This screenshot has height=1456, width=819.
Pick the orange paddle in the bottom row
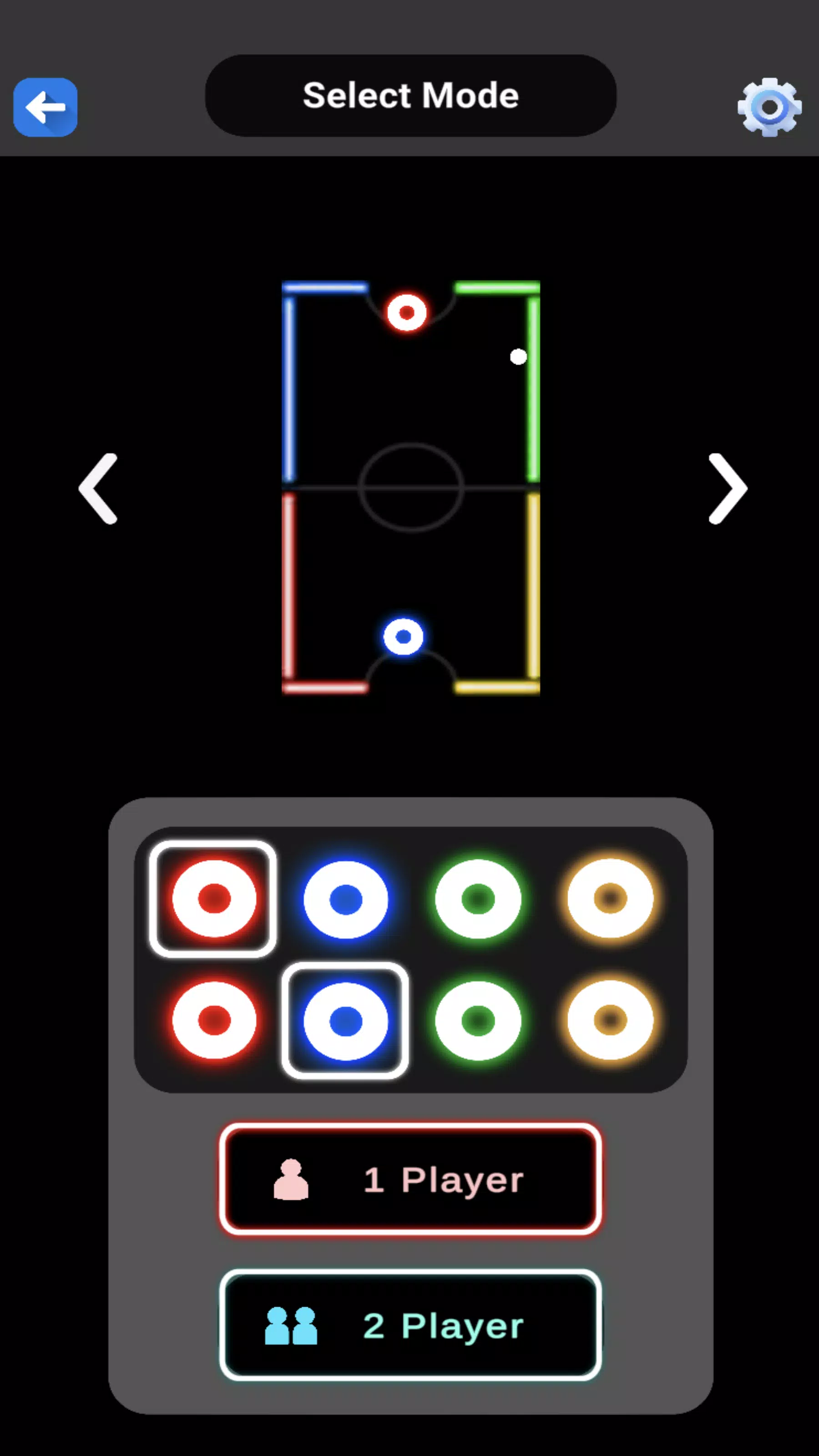point(610,1020)
